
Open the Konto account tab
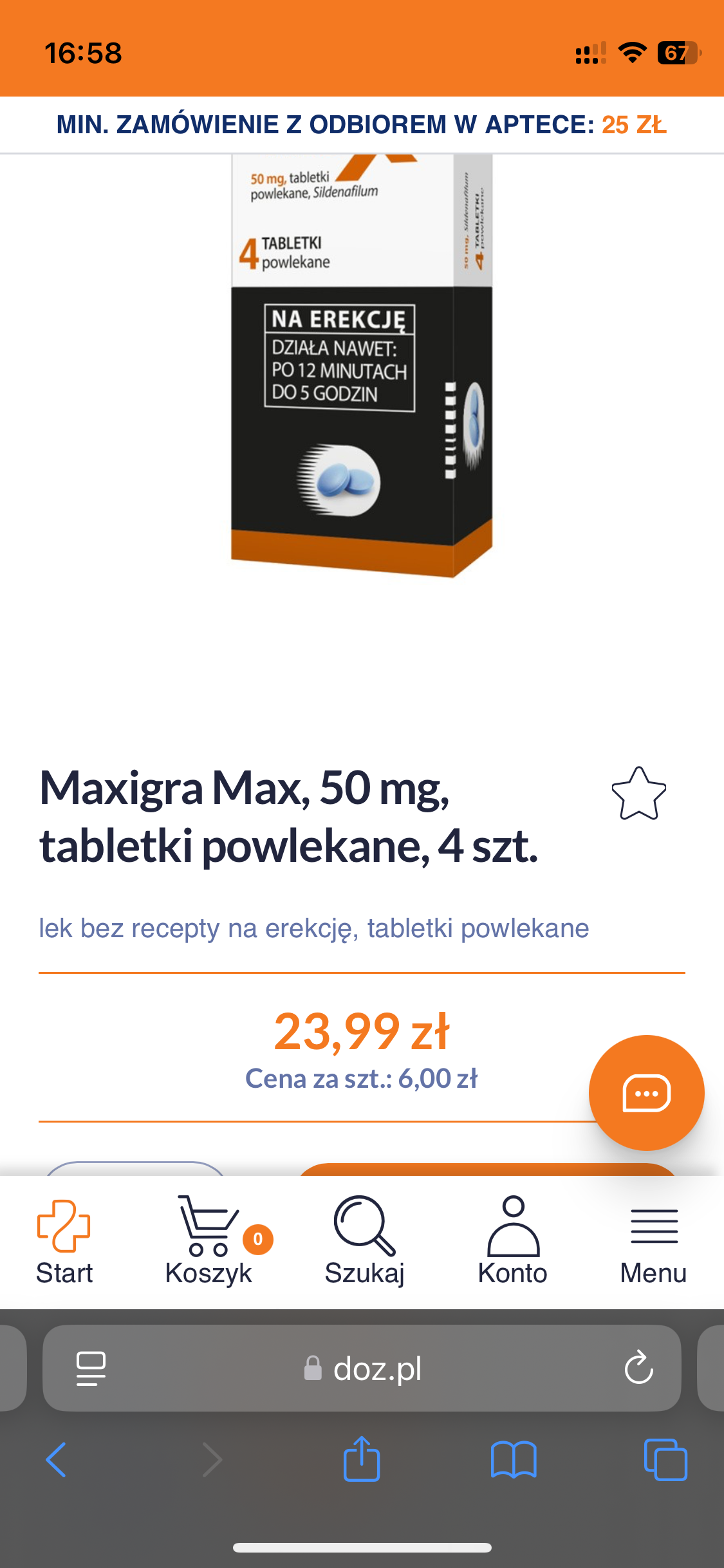point(512,1242)
